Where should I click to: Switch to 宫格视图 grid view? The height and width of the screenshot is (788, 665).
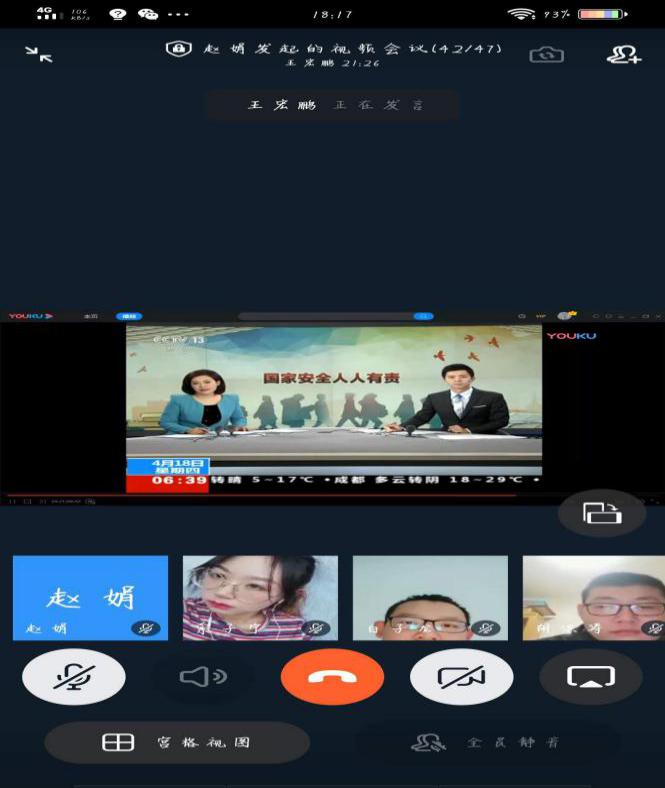177,743
